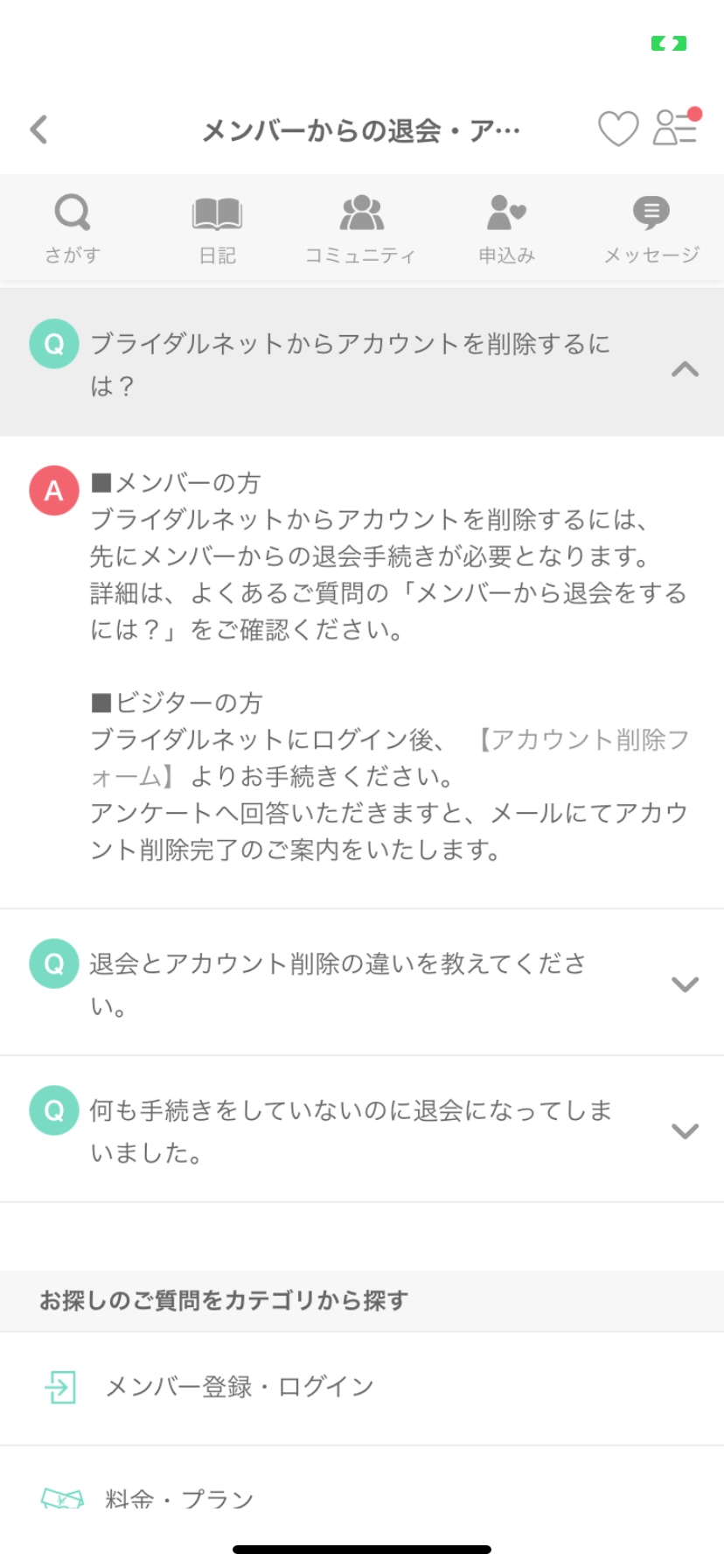Switch to the 日記 tab
Viewport: 724px width, 1568px height.
click(x=217, y=228)
